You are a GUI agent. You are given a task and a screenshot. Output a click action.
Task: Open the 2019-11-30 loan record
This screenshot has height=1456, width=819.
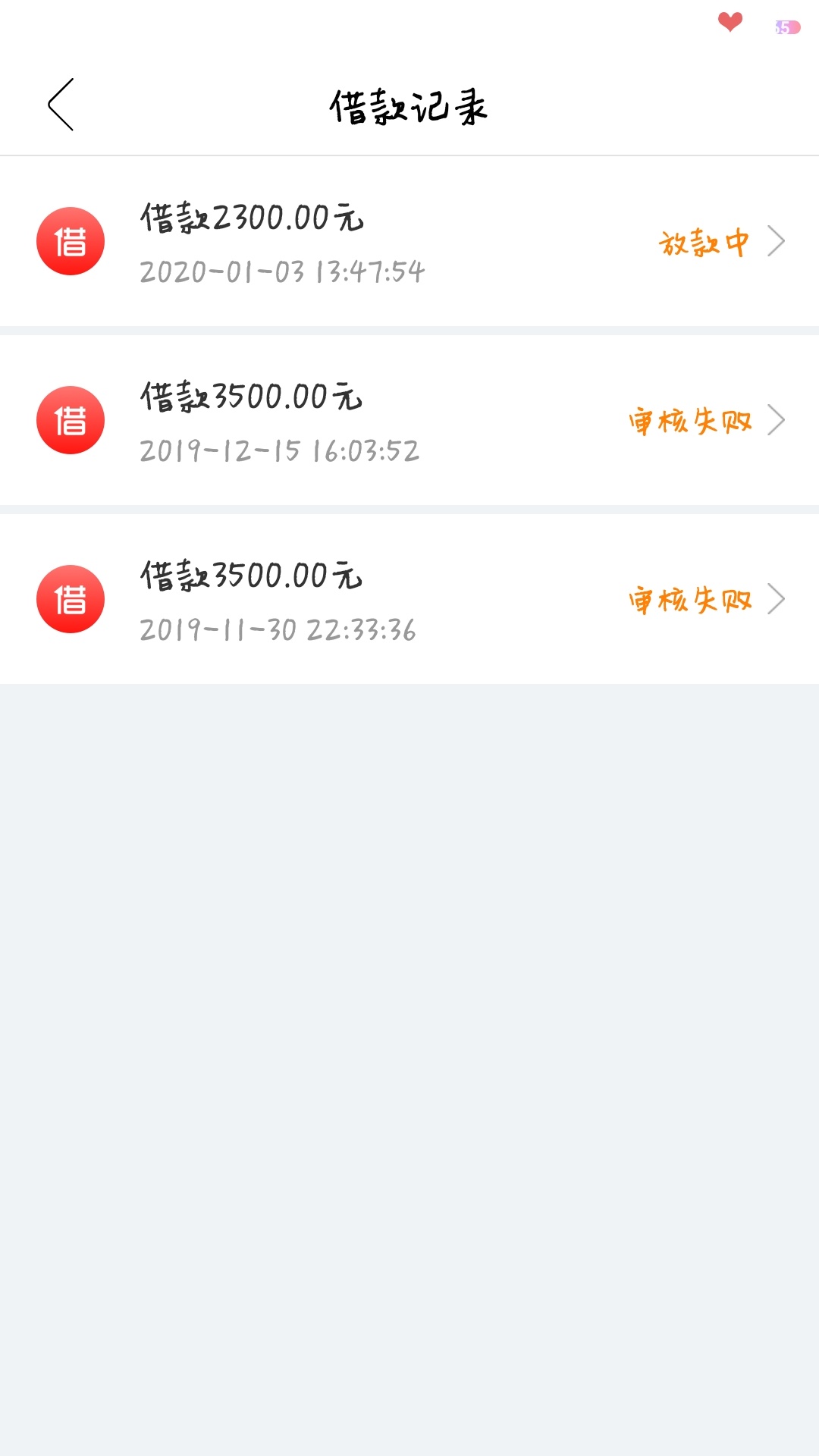click(x=409, y=599)
